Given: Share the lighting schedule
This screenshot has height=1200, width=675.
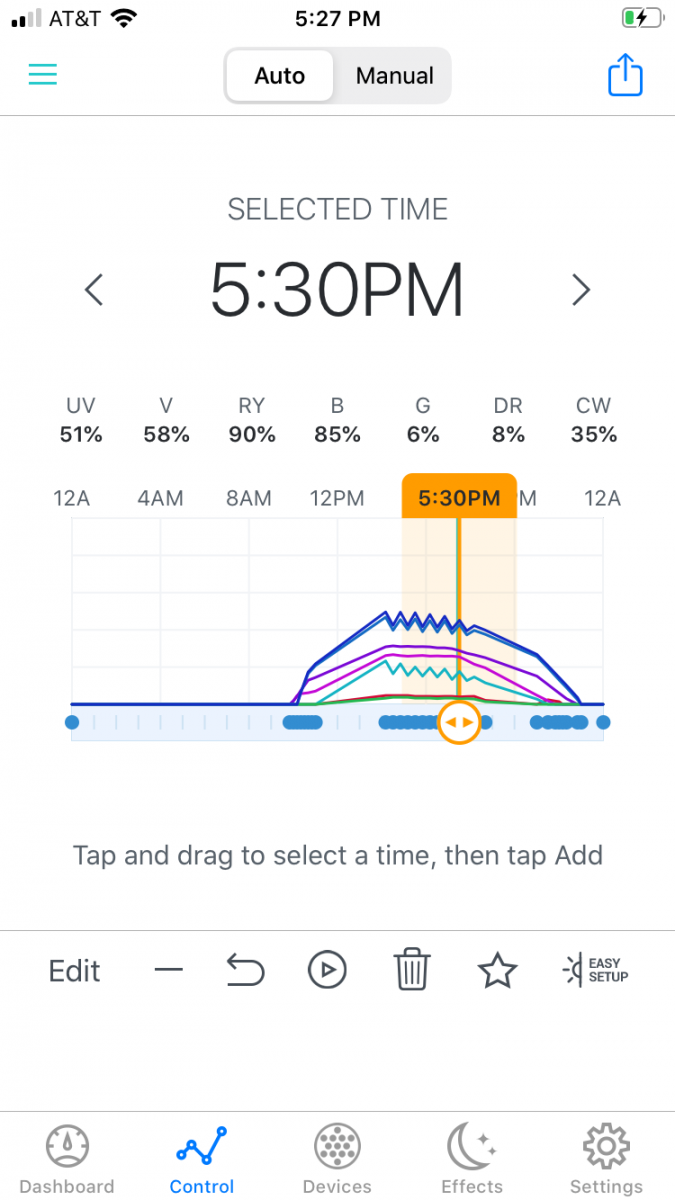Looking at the screenshot, I should 625,75.
